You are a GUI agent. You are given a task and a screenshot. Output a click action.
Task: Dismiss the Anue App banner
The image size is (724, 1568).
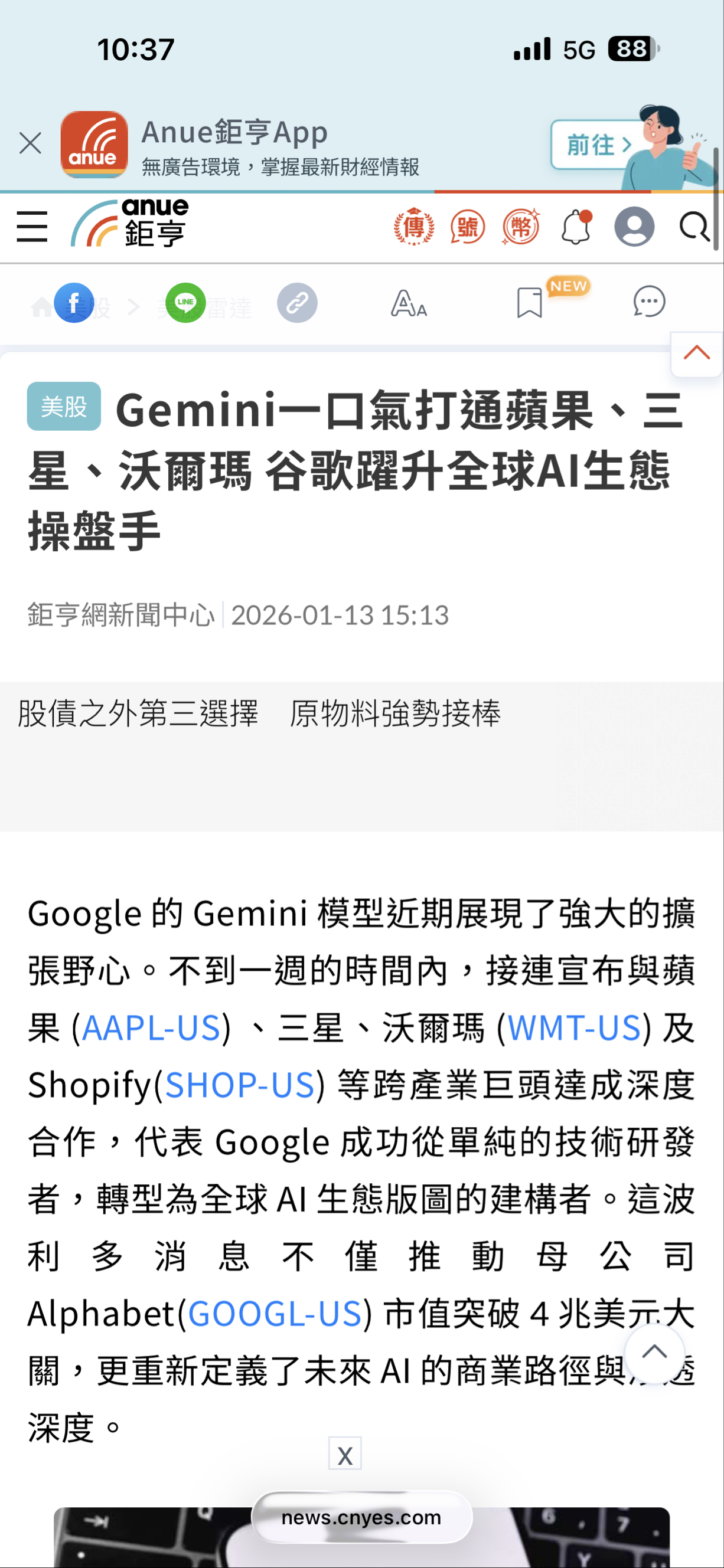click(30, 143)
